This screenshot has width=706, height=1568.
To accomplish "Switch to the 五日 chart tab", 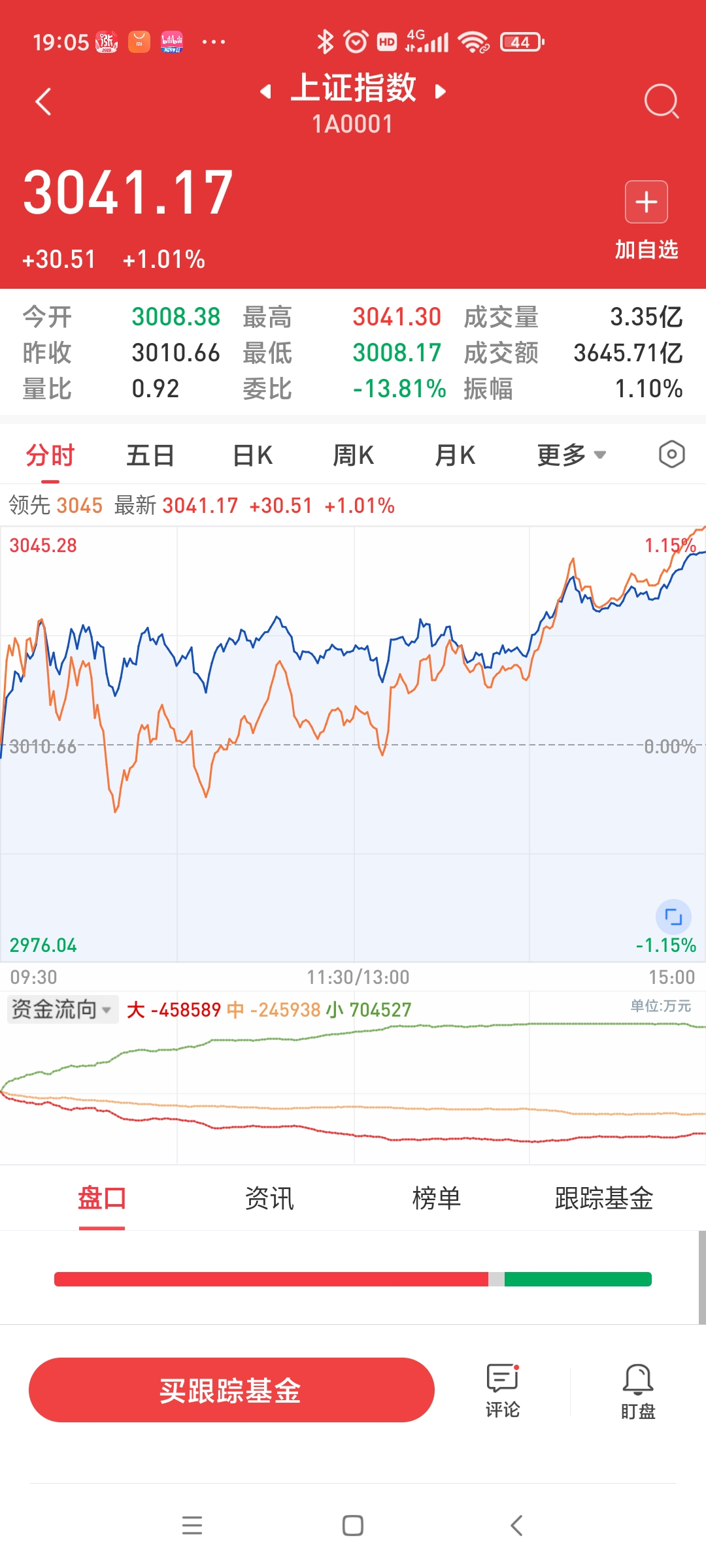I will (x=150, y=455).
